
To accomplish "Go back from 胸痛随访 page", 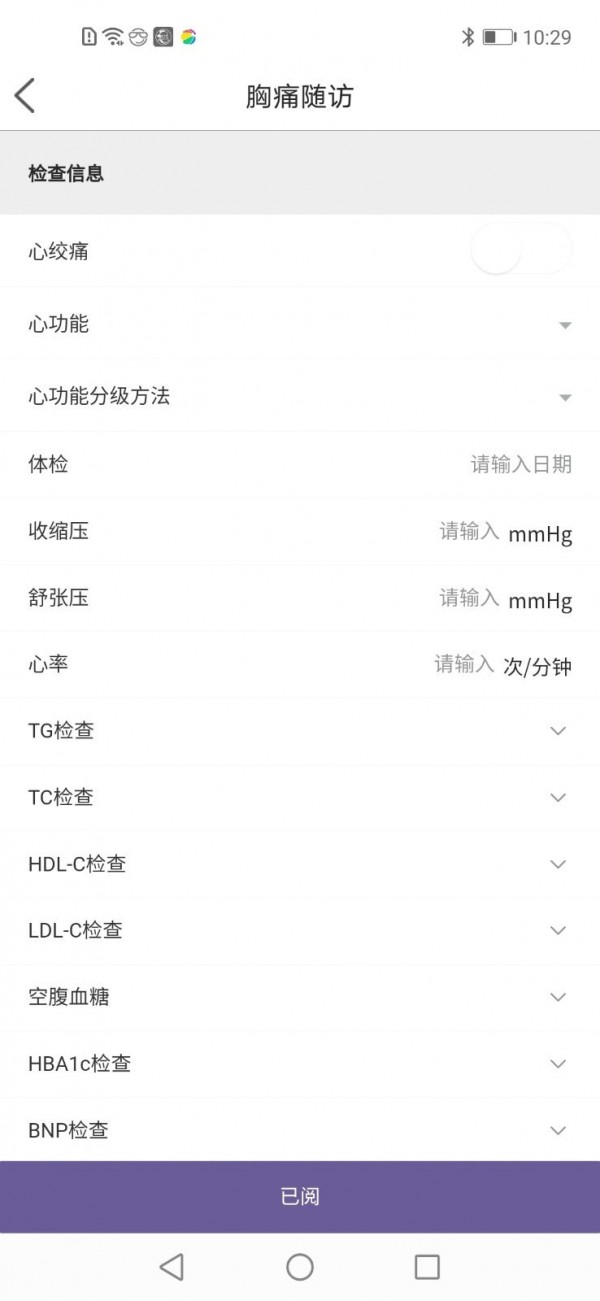I will point(25,96).
